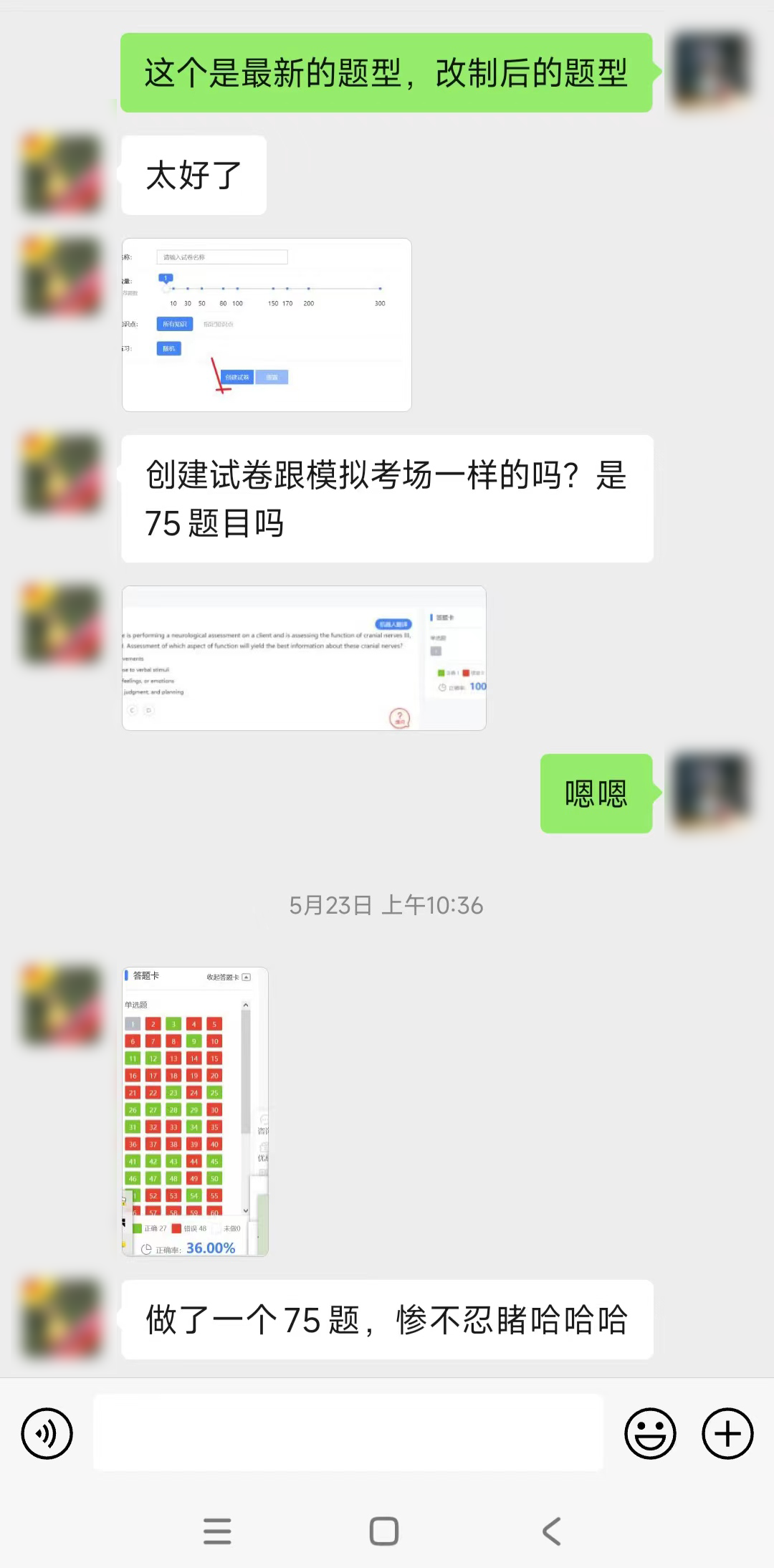Open the neurological assessment question screenshot
This screenshot has height=1568, width=774.
[x=304, y=658]
